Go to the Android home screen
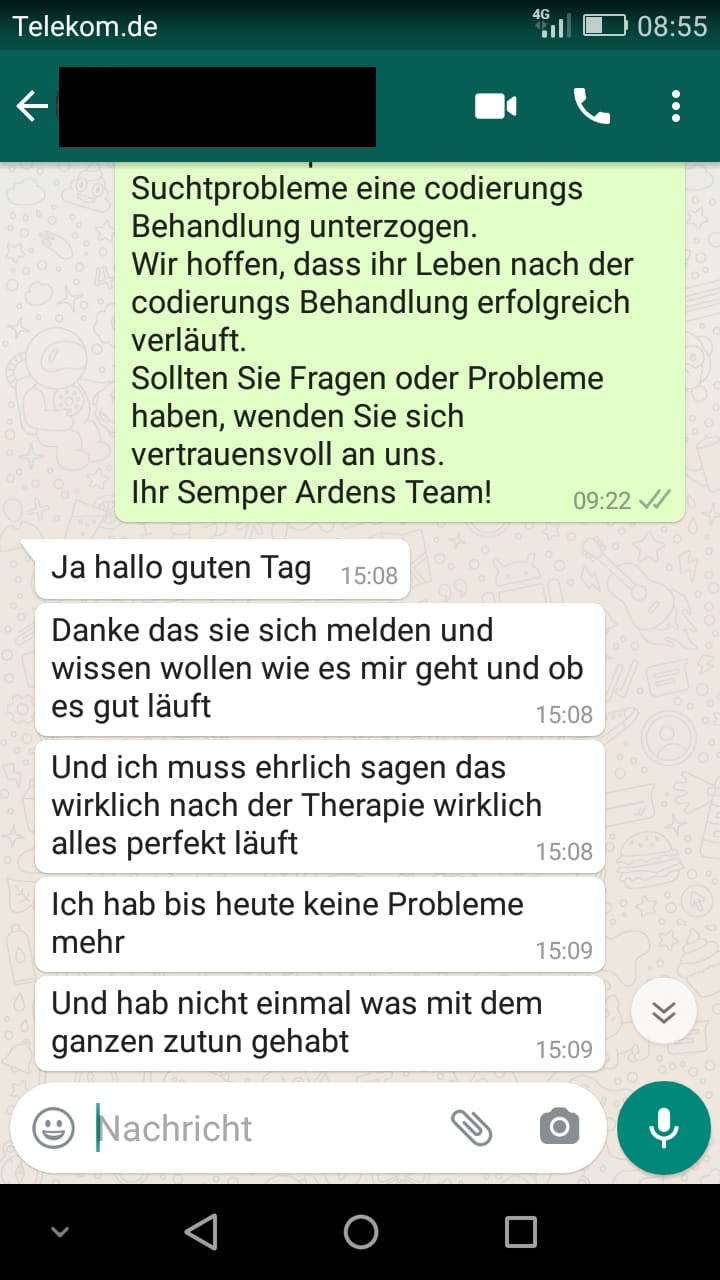 [360, 1233]
